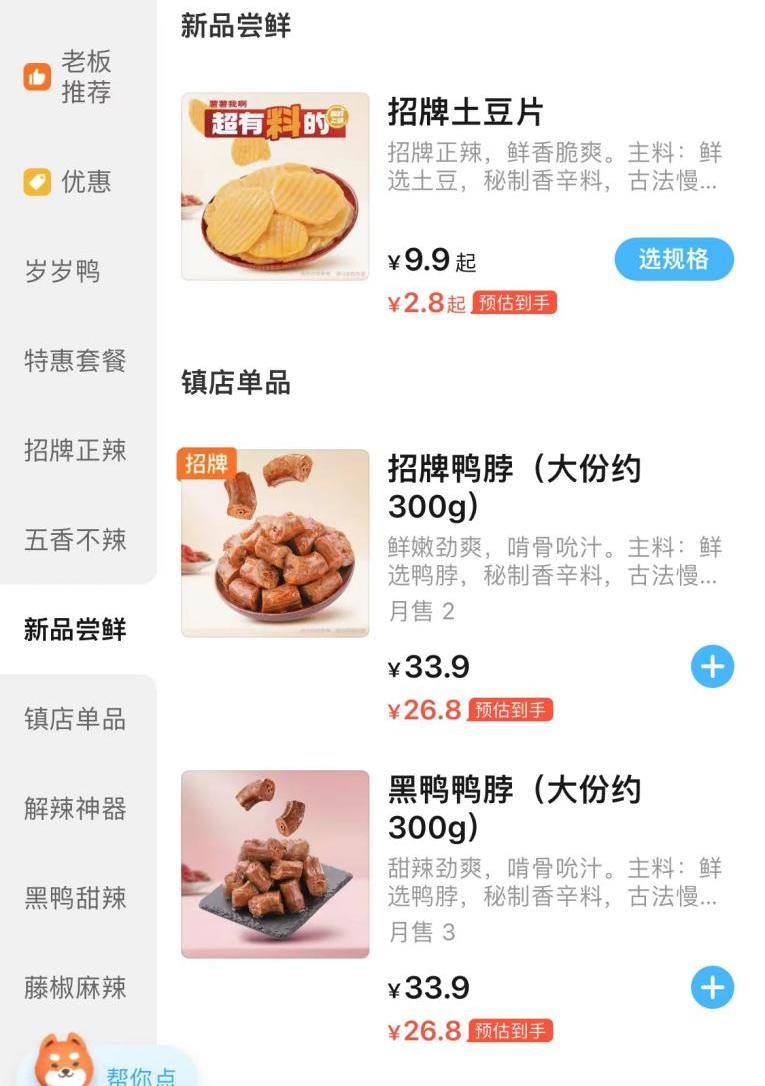
Task: Select the 岁岁鸭 category
Action: (63, 271)
